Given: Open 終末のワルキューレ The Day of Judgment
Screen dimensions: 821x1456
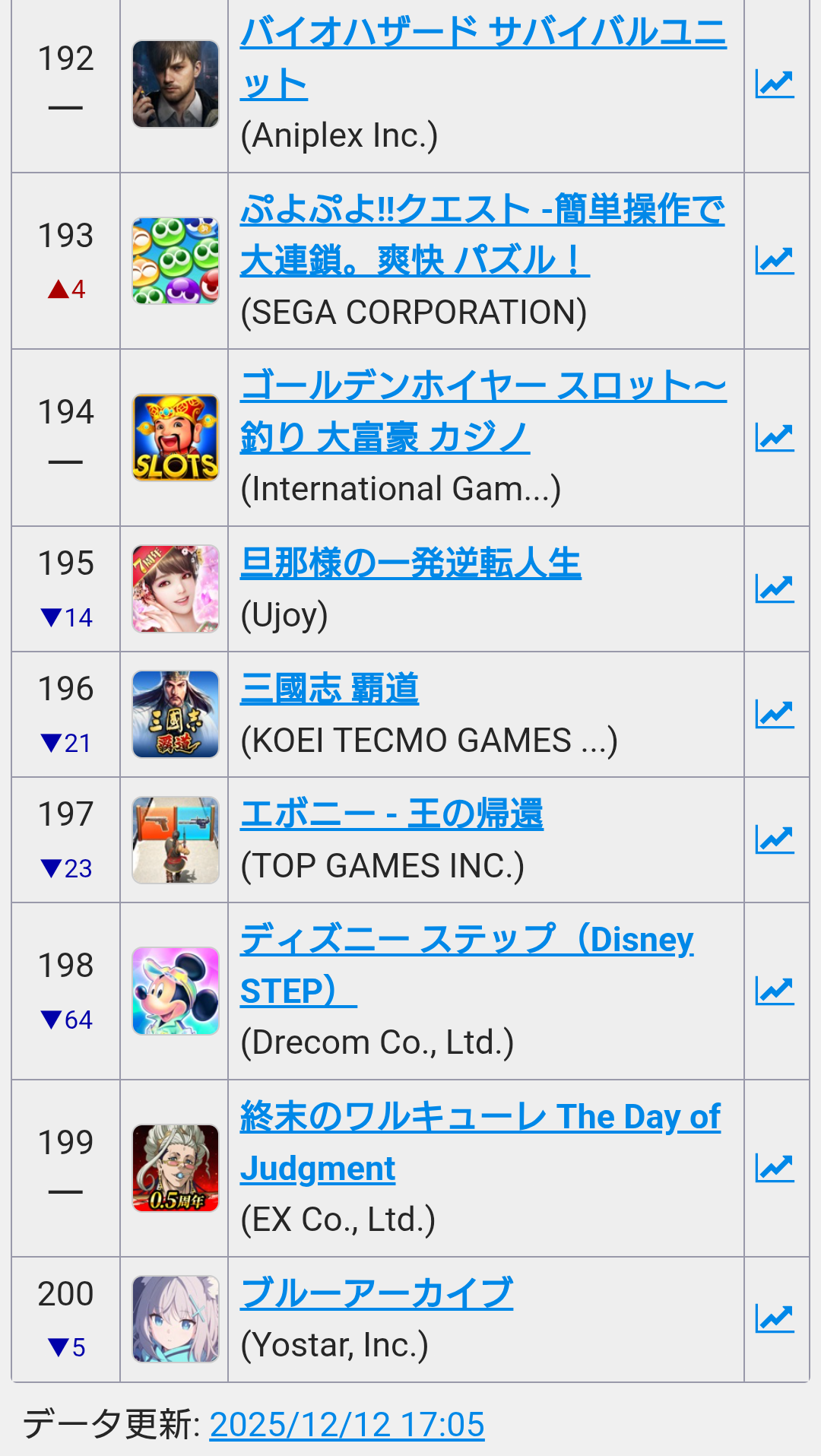Looking at the screenshot, I should [x=480, y=1118].
